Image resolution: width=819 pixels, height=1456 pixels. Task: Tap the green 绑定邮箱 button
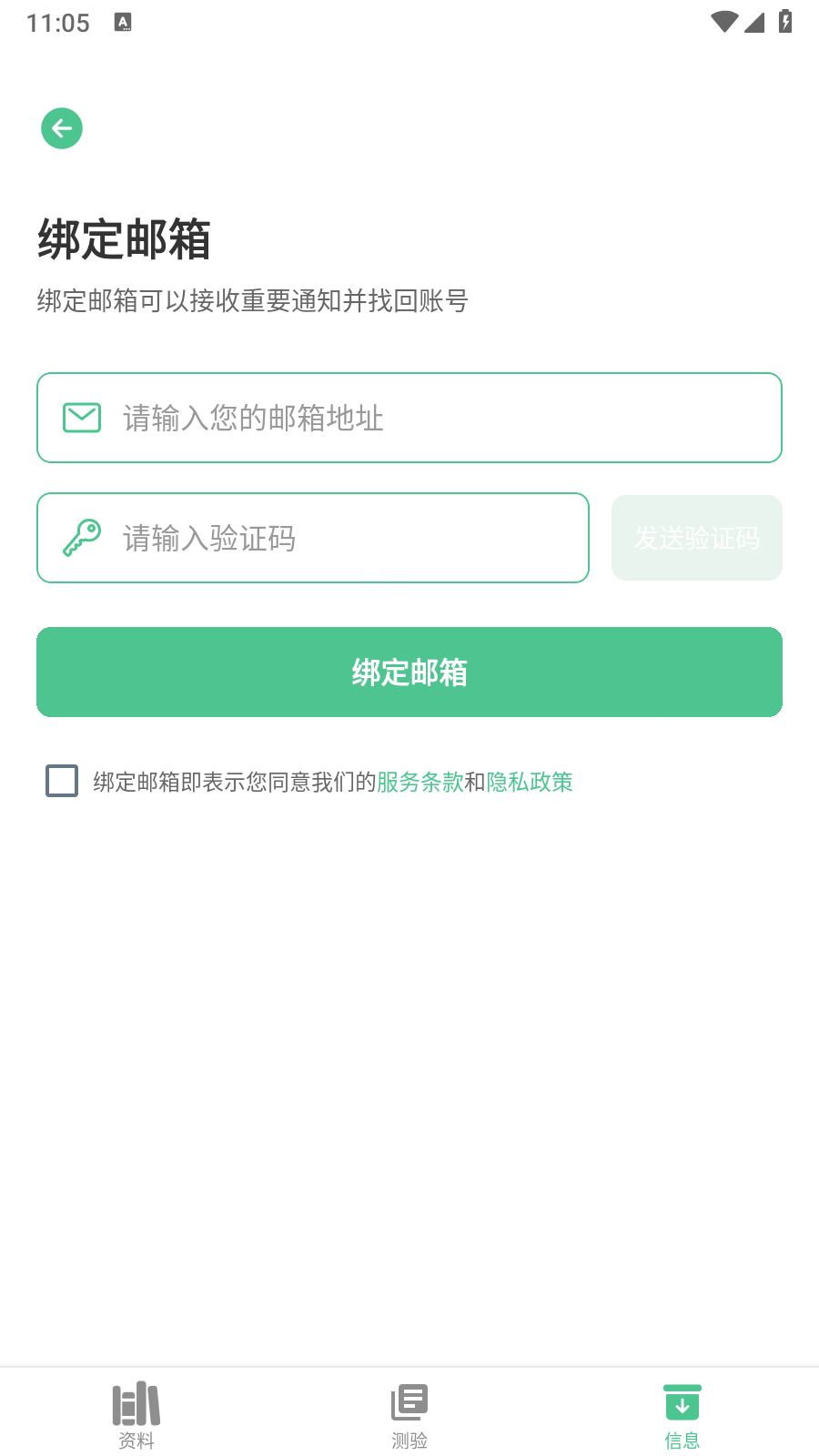tap(409, 672)
